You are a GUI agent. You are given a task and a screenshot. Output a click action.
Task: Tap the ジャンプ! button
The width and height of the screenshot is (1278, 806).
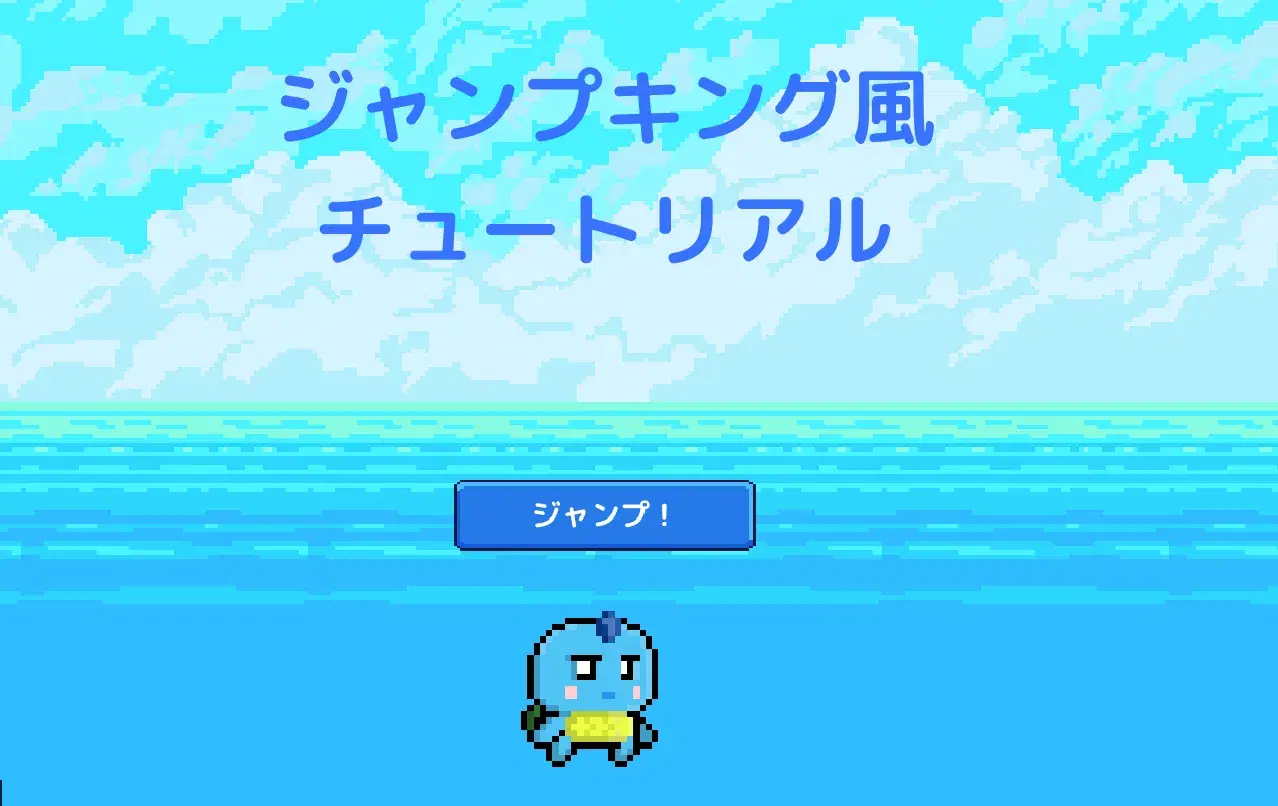click(x=604, y=516)
